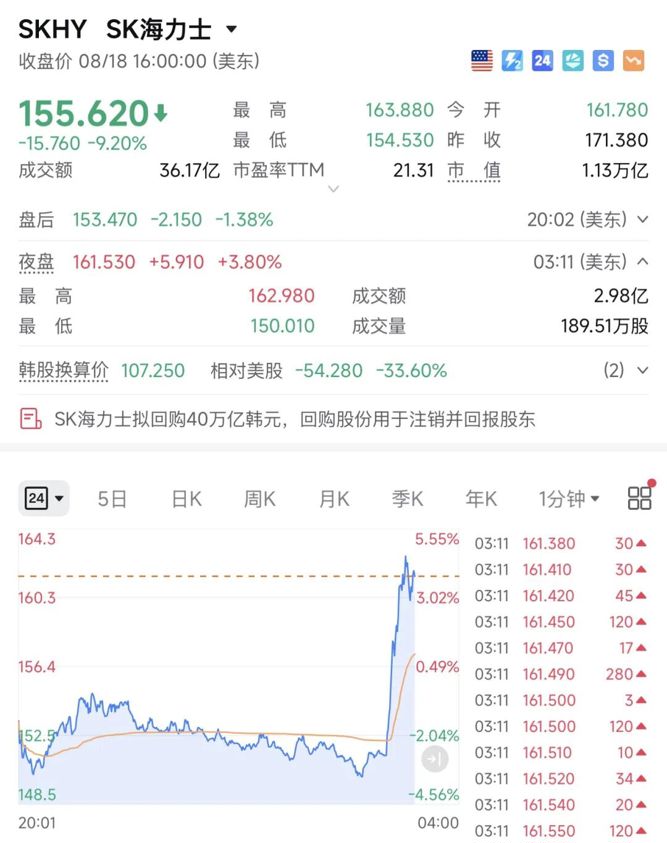Tap the blue 24 hour trading icon
Image resolution: width=667 pixels, height=843 pixels.
pyautogui.click(x=542, y=61)
